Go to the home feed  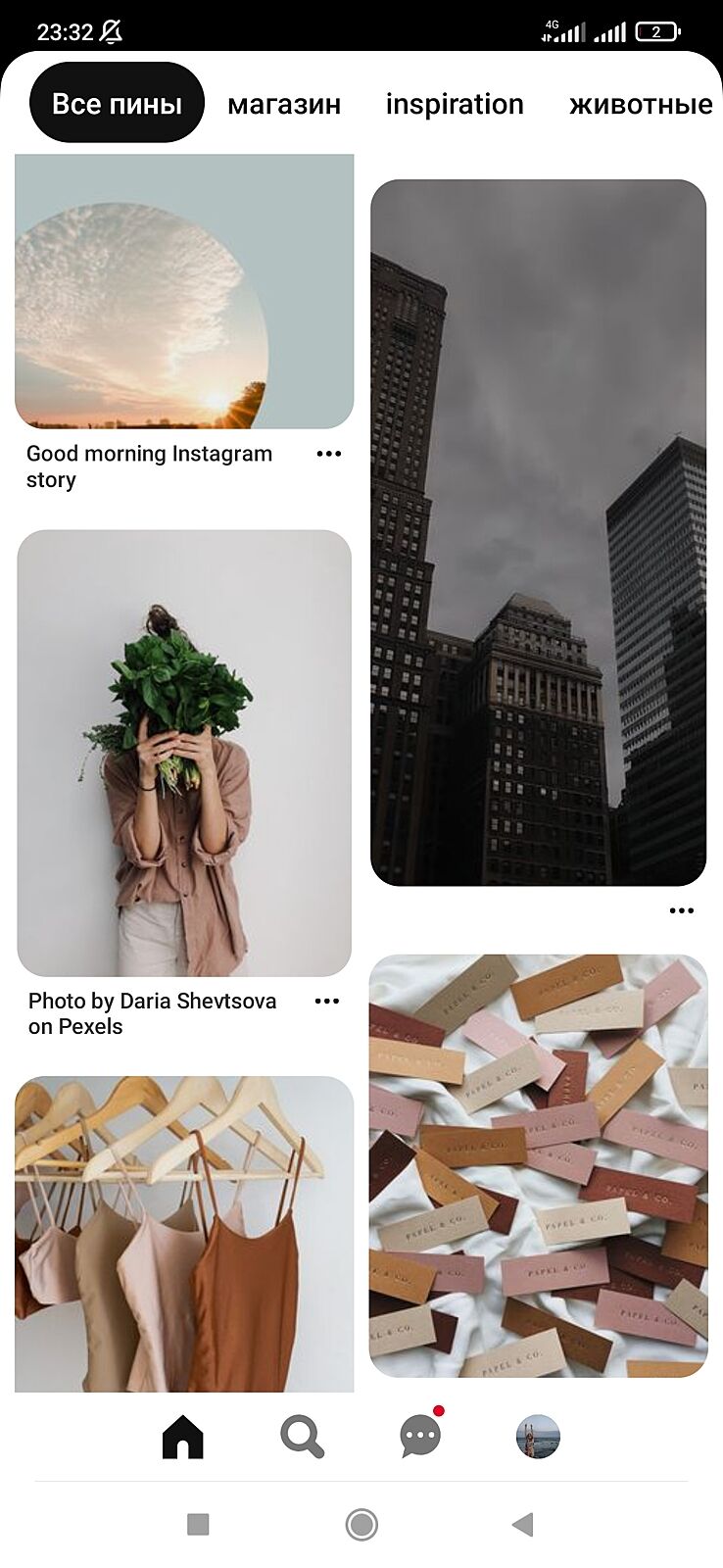coord(183,1438)
